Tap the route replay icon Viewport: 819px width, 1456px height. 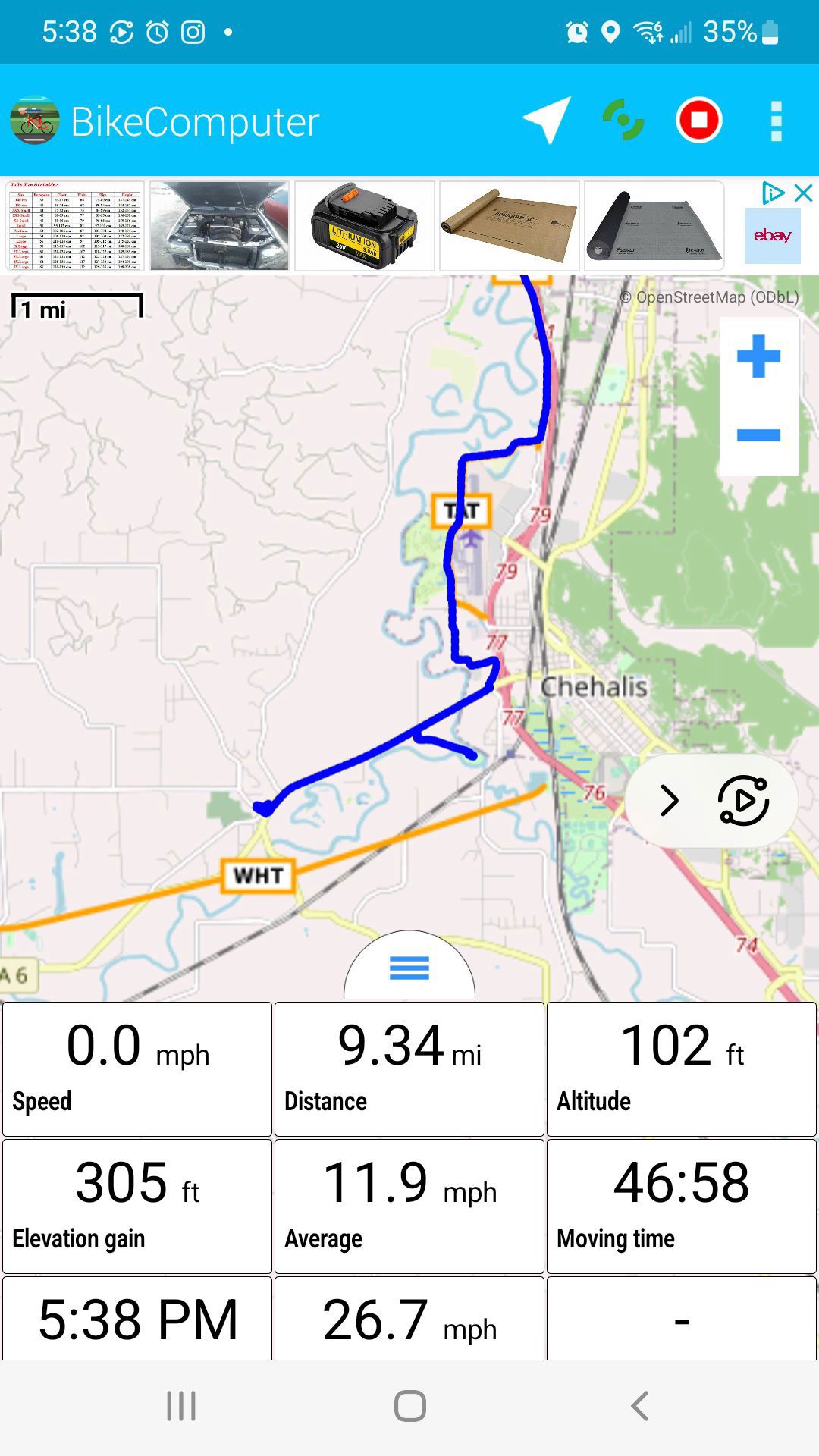744,800
